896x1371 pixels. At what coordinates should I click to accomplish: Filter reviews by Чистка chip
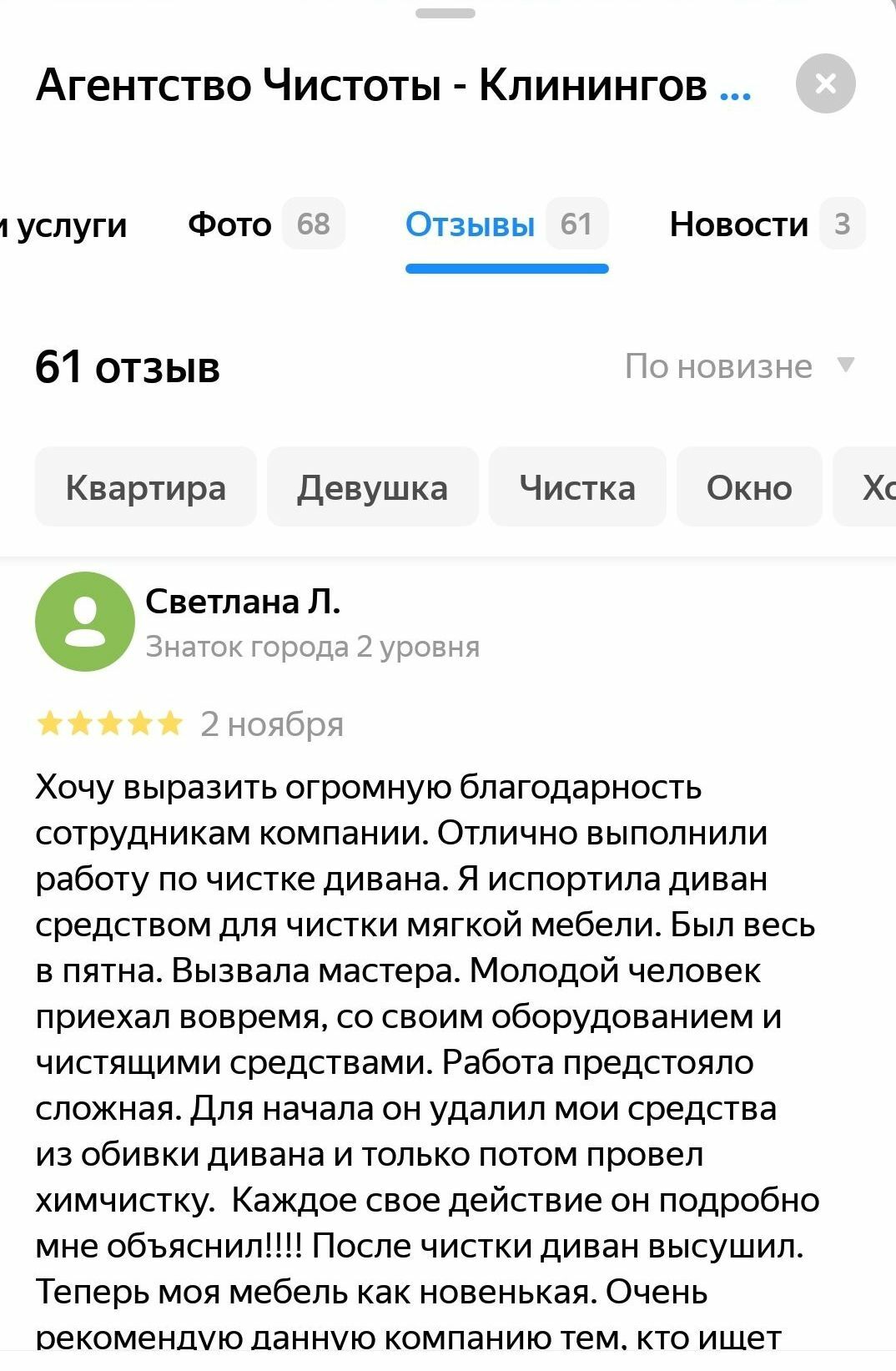576,487
